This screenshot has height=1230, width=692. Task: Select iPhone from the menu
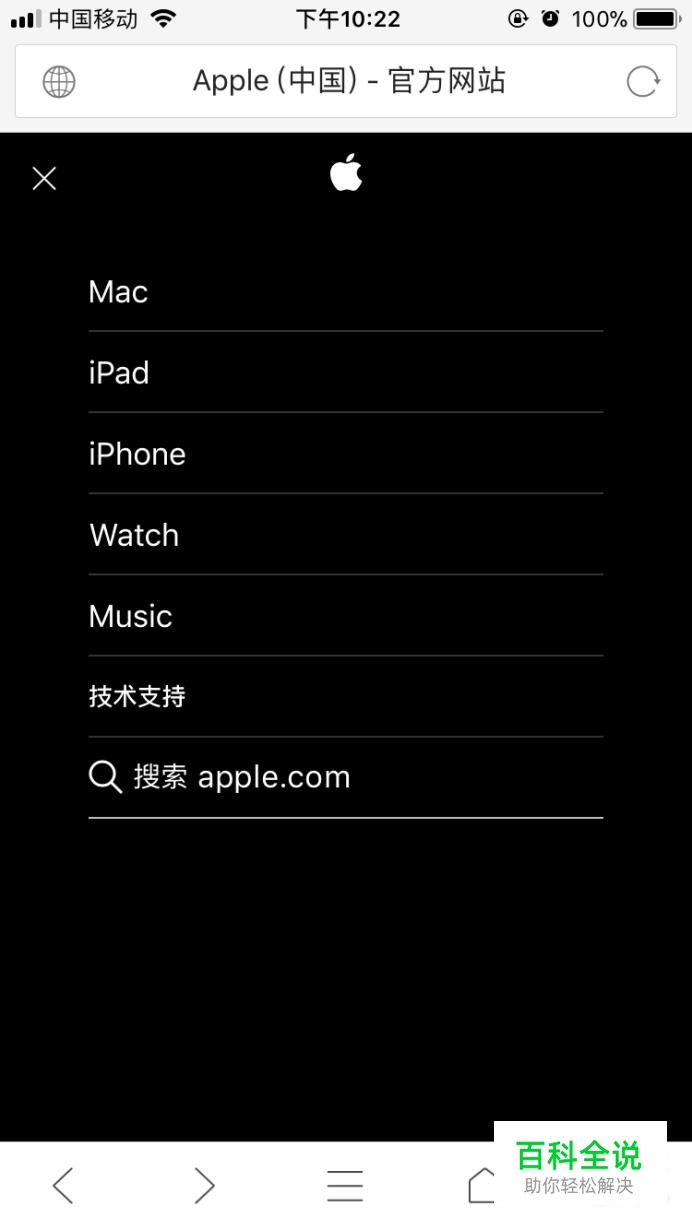click(x=345, y=453)
